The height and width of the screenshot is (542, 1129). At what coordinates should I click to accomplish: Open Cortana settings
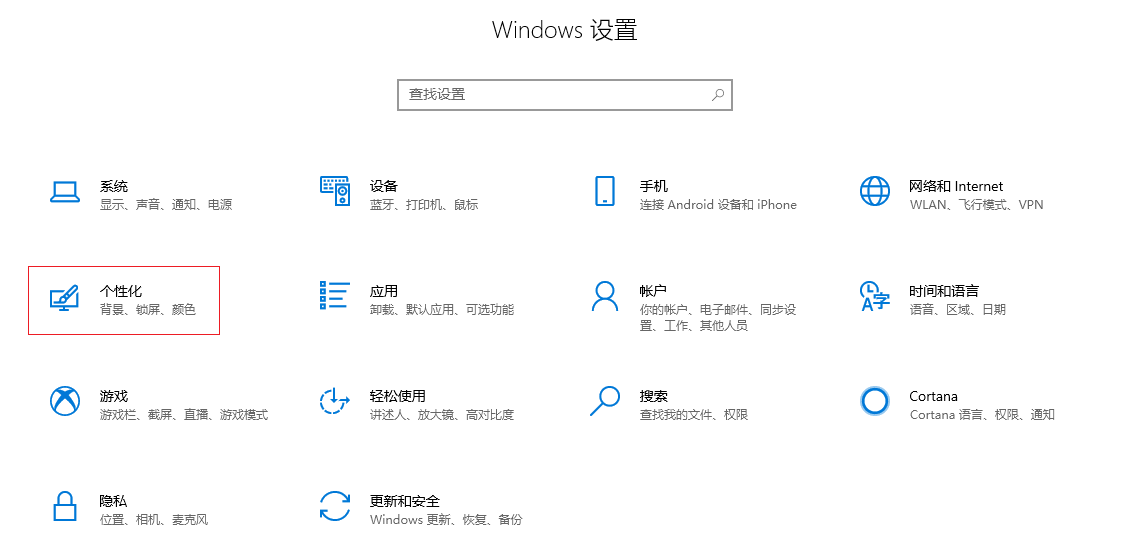point(932,397)
